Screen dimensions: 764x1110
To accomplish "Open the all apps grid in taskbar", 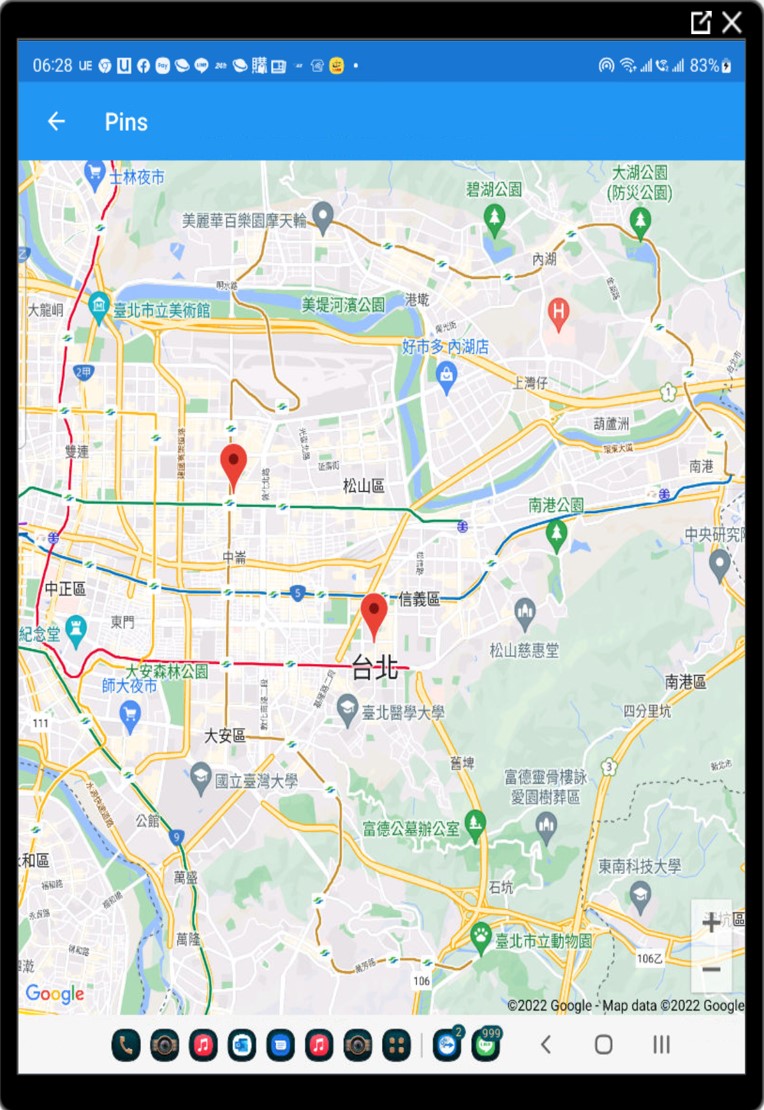I will pos(396,1045).
